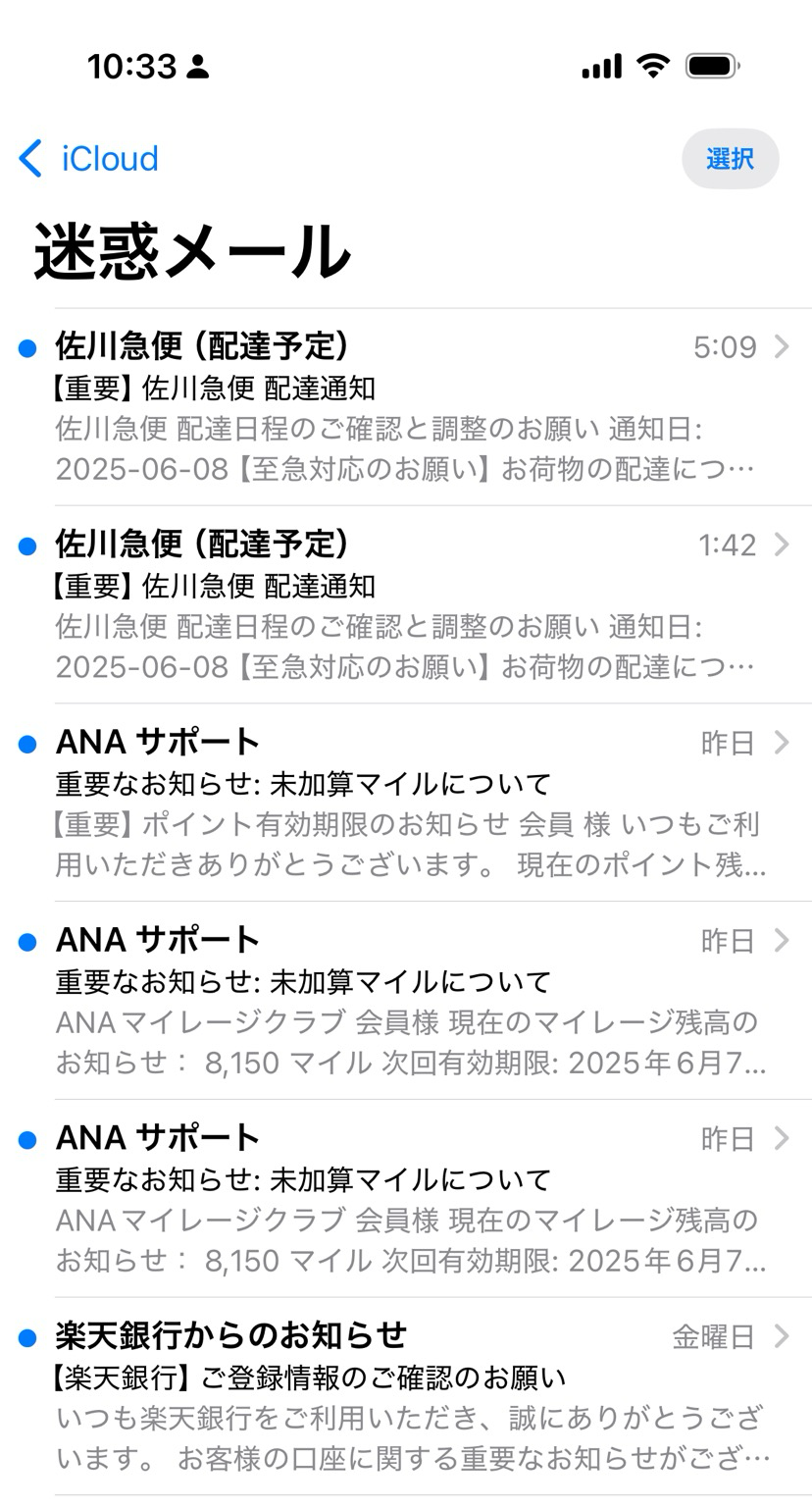Open the 佐川急便 email received at 5:09
The height and width of the screenshot is (1507, 812).
point(406,407)
